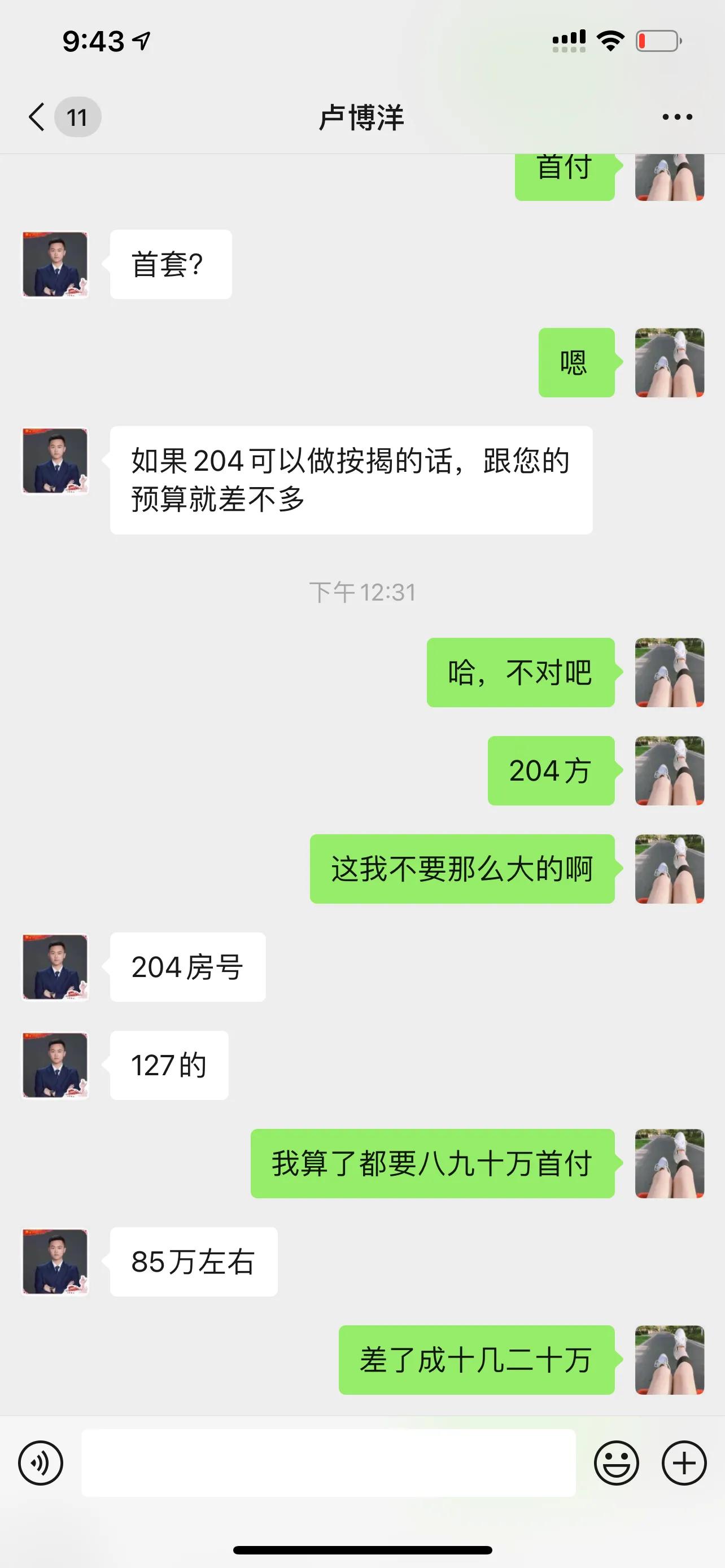Open contact avatar beside 首套? message
The height and width of the screenshot is (1568, 725).
(55, 264)
